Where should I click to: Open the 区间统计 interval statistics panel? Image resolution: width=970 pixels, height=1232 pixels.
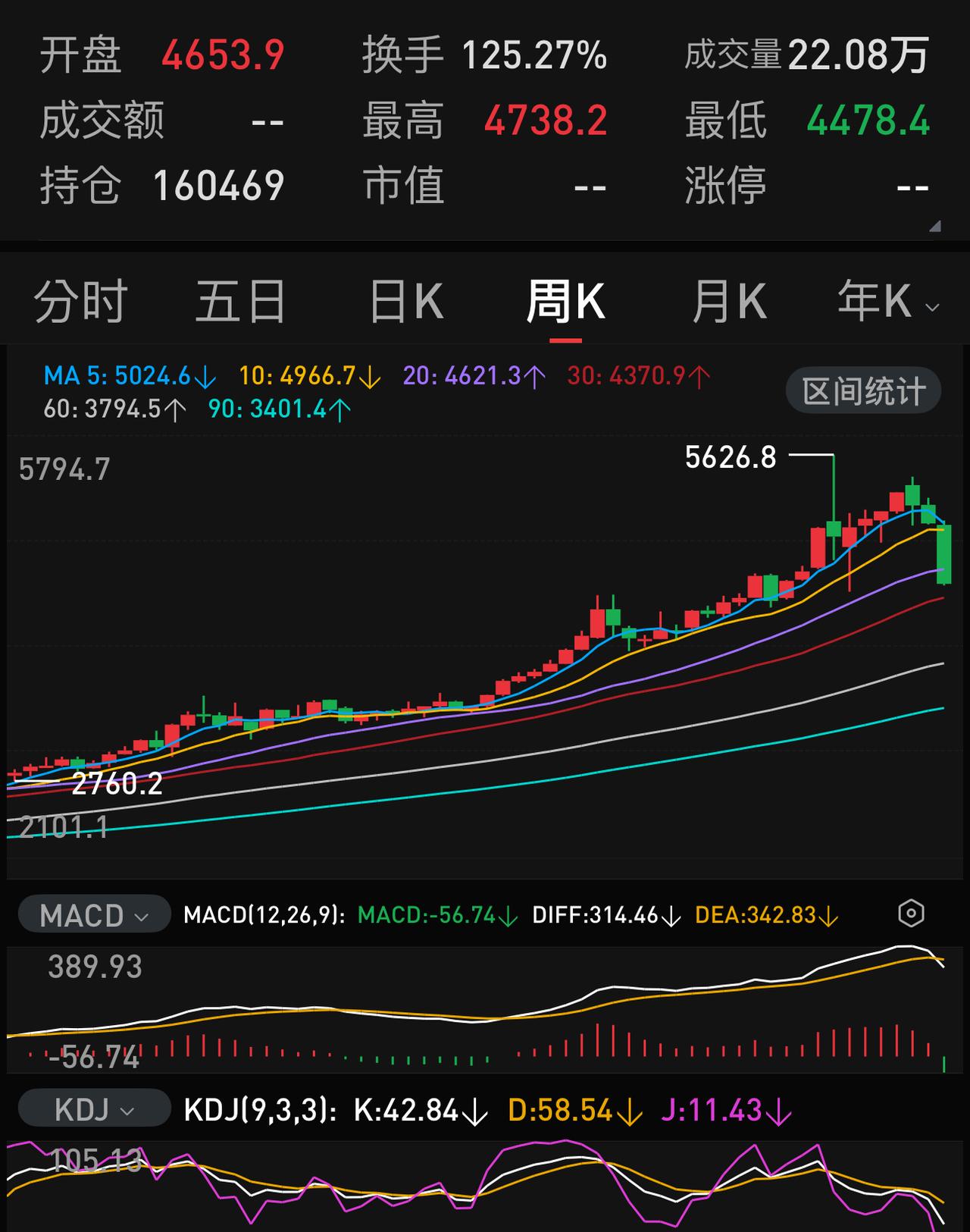coord(862,389)
